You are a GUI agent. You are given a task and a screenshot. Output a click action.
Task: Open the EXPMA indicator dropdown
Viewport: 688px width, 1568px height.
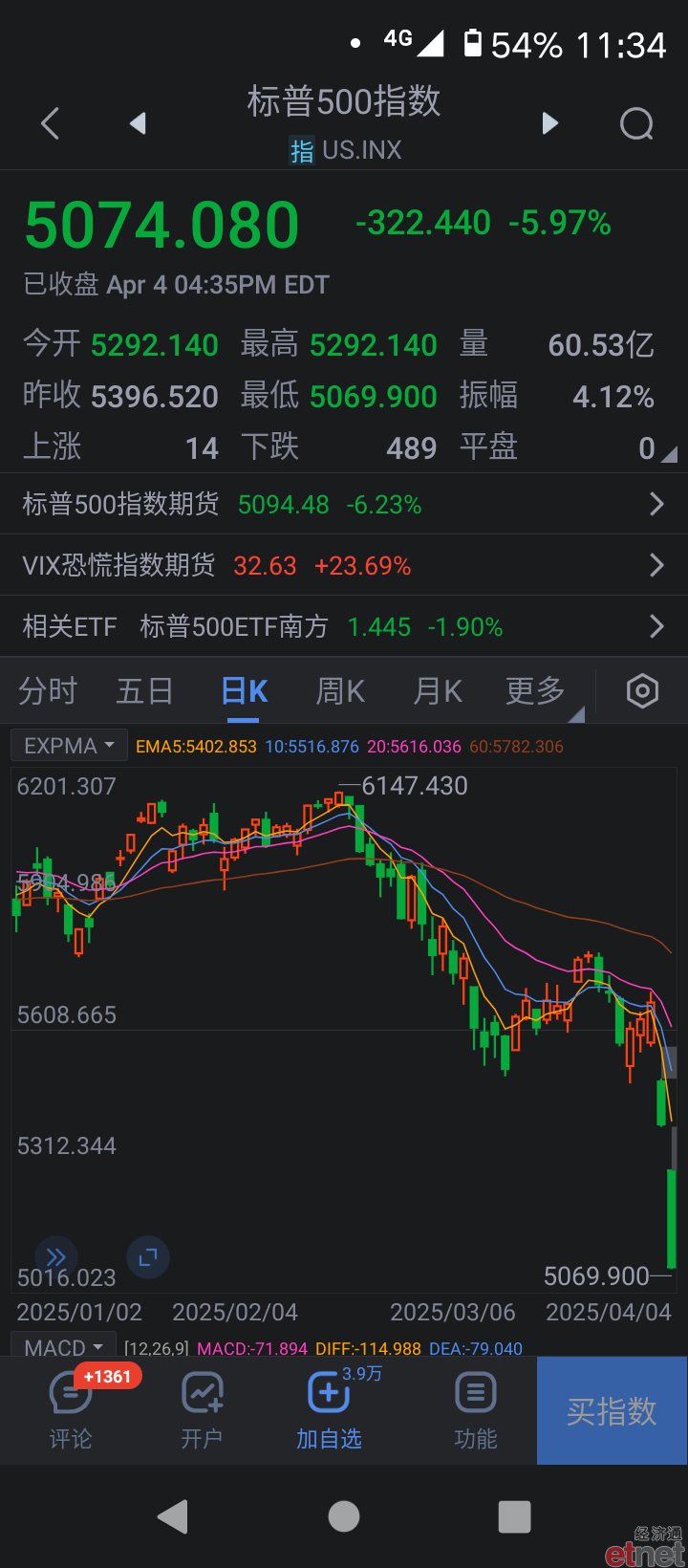coord(69,746)
